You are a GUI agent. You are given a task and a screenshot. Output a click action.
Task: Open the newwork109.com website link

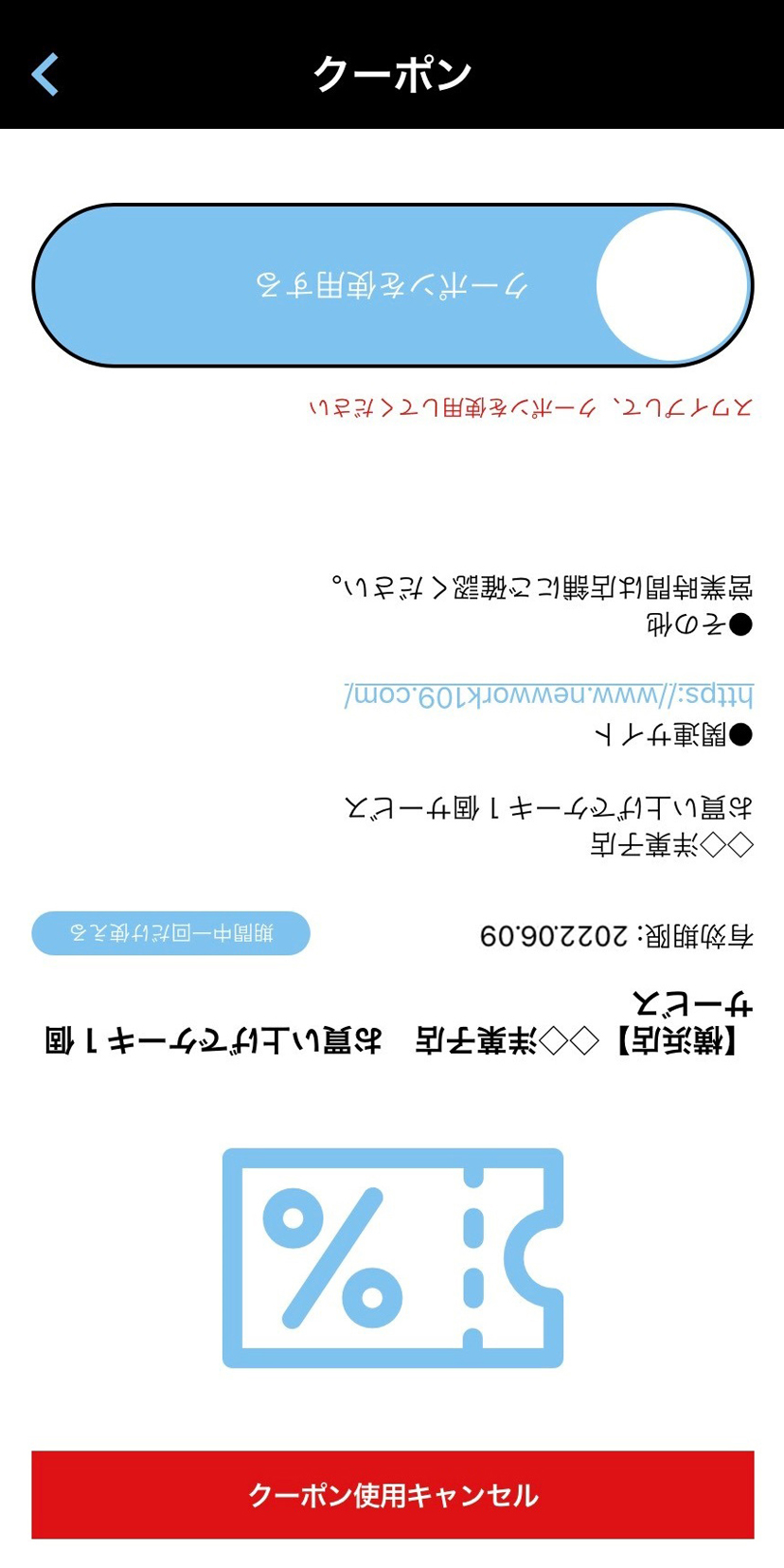tap(548, 695)
